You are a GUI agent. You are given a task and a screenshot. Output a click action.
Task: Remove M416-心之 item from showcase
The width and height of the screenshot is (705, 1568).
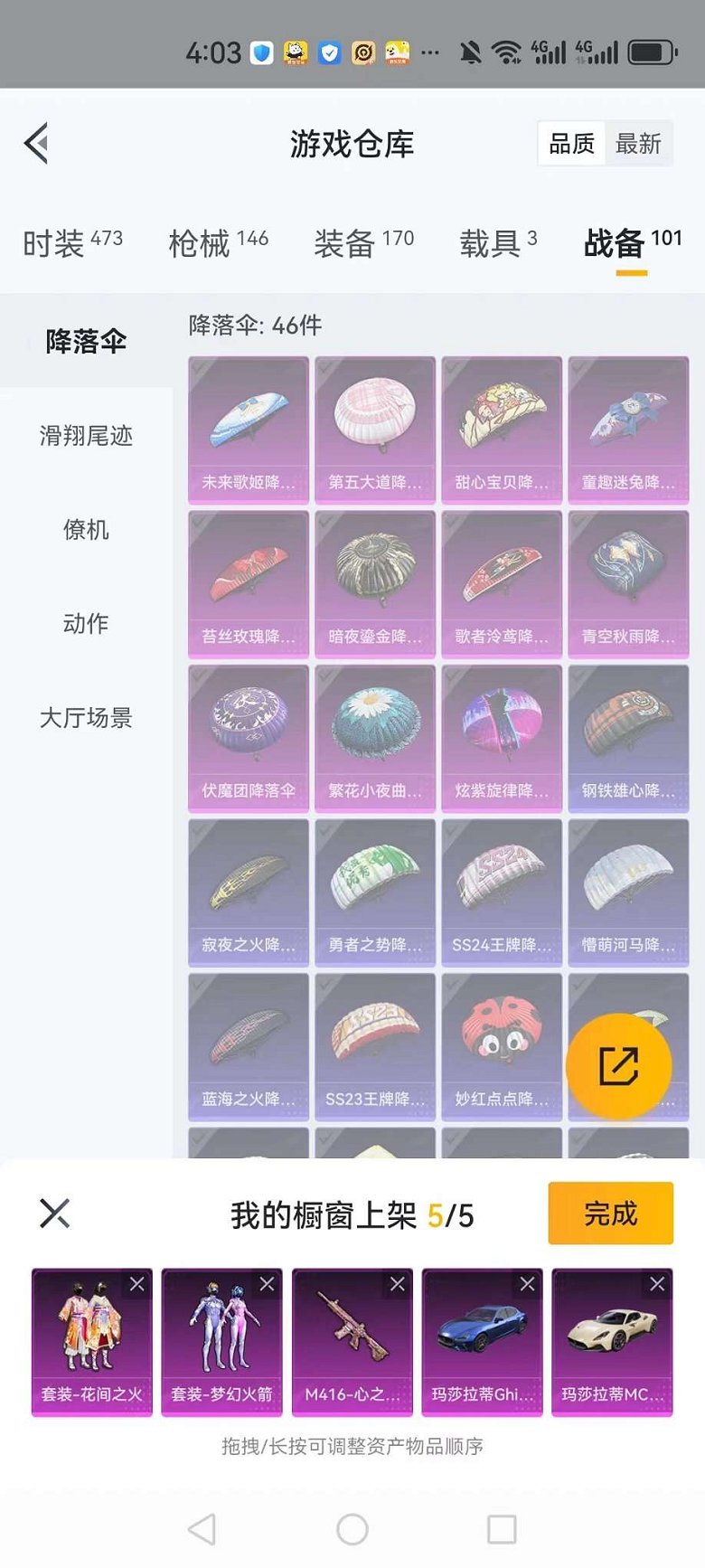point(398,1284)
